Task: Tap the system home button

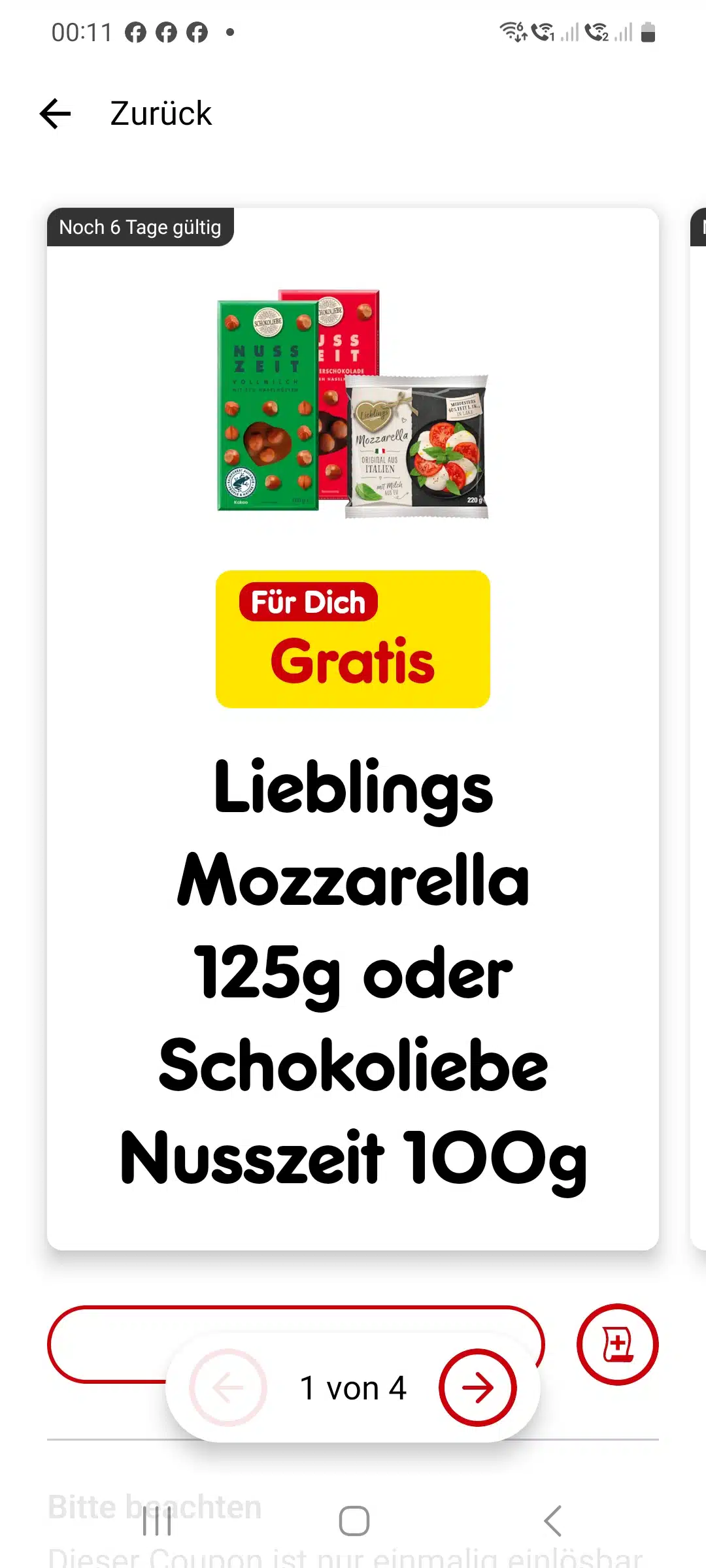Action: point(354,1520)
